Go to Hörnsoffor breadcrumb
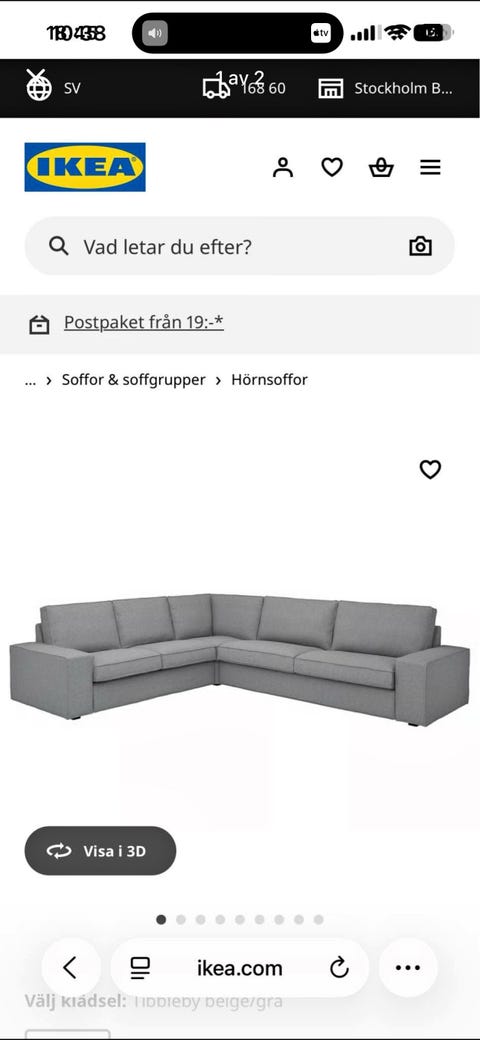The height and width of the screenshot is (1040, 480). [269, 380]
